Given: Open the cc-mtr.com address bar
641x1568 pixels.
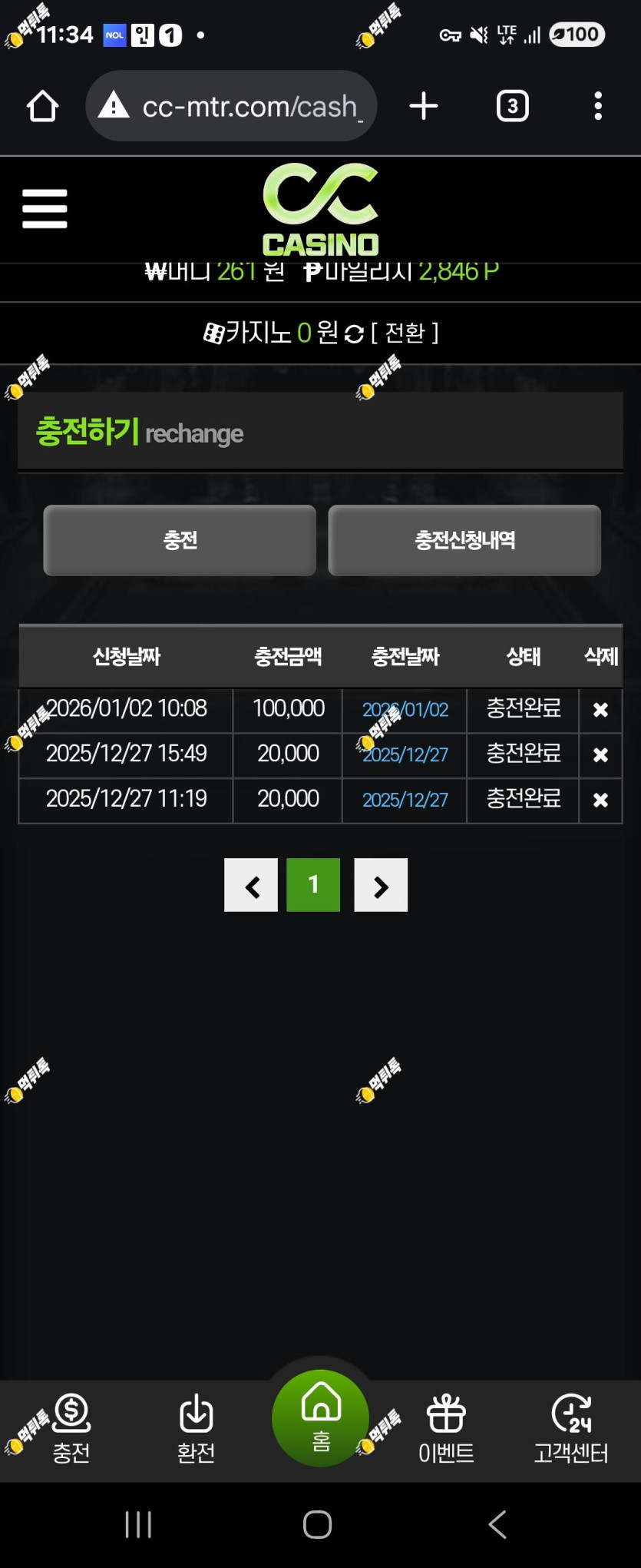Looking at the screenshot, I should coord(231,106).
